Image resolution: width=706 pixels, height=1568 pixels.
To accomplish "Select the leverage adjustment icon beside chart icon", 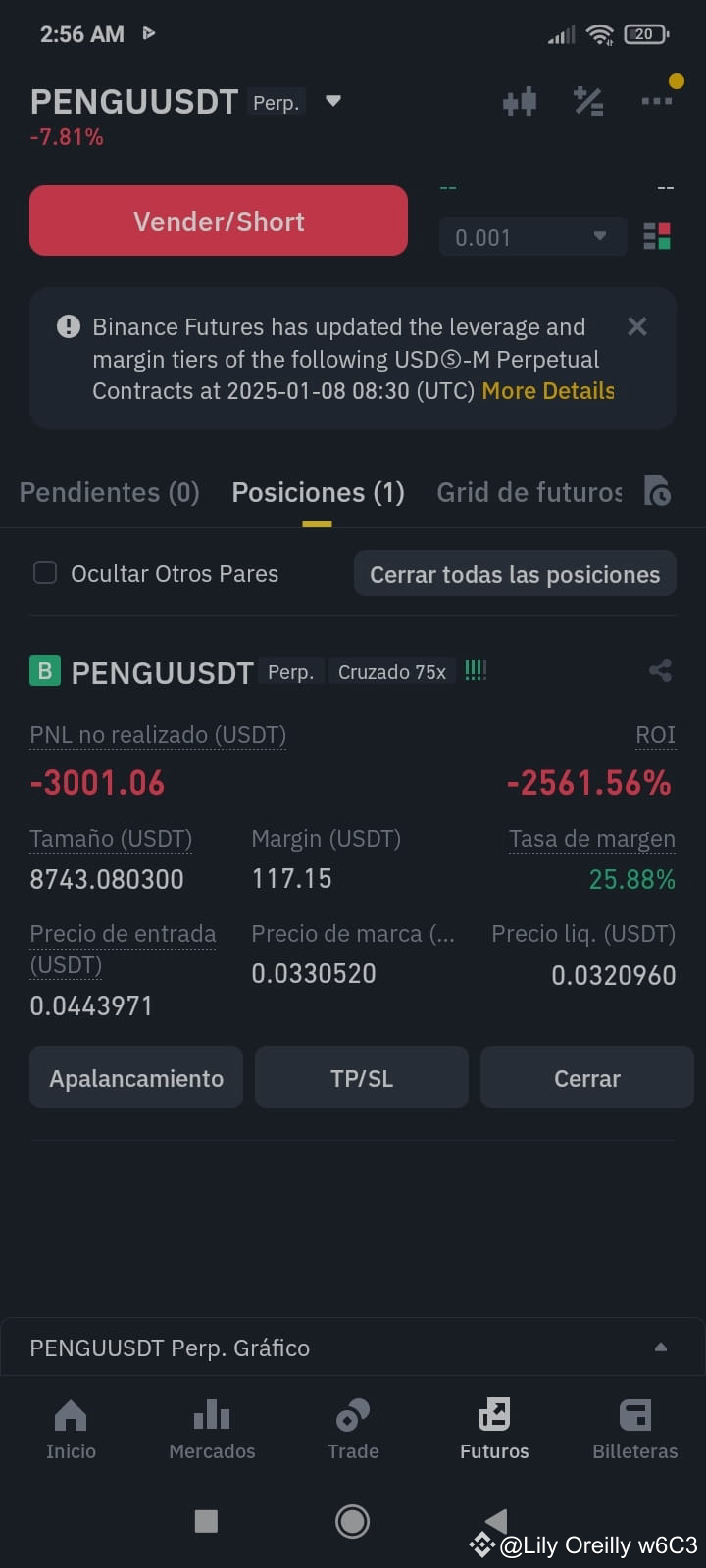I will point(588,100).
